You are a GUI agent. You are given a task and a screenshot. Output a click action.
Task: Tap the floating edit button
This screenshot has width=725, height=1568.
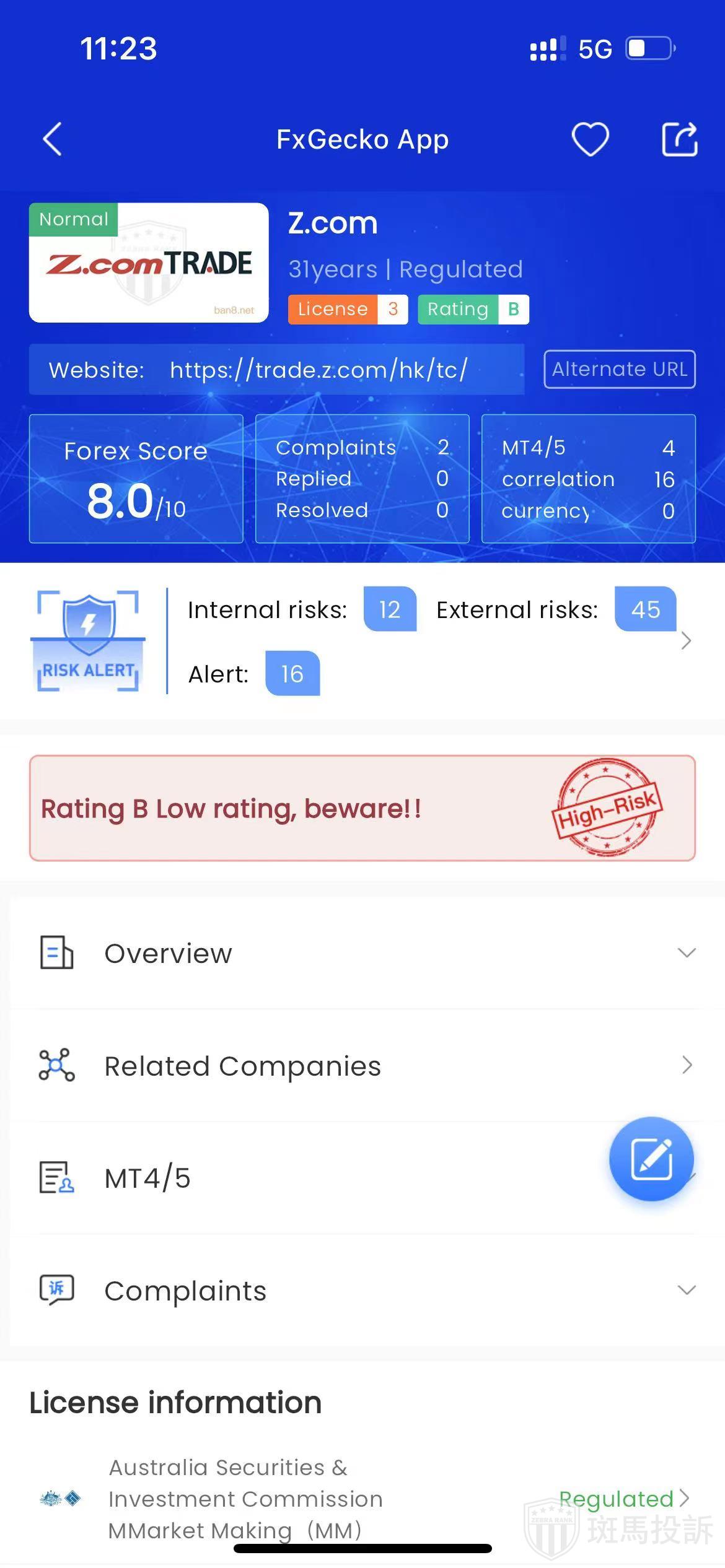tap(651, 1159)
